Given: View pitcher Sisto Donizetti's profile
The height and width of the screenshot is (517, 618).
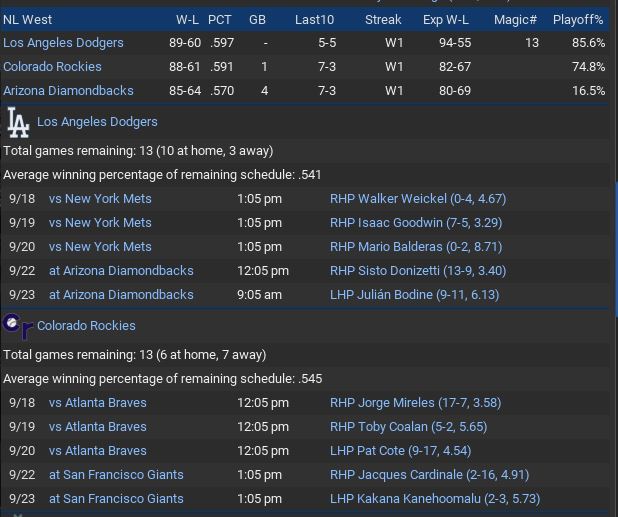Looking at the screenshot, I should coord(418,271).
